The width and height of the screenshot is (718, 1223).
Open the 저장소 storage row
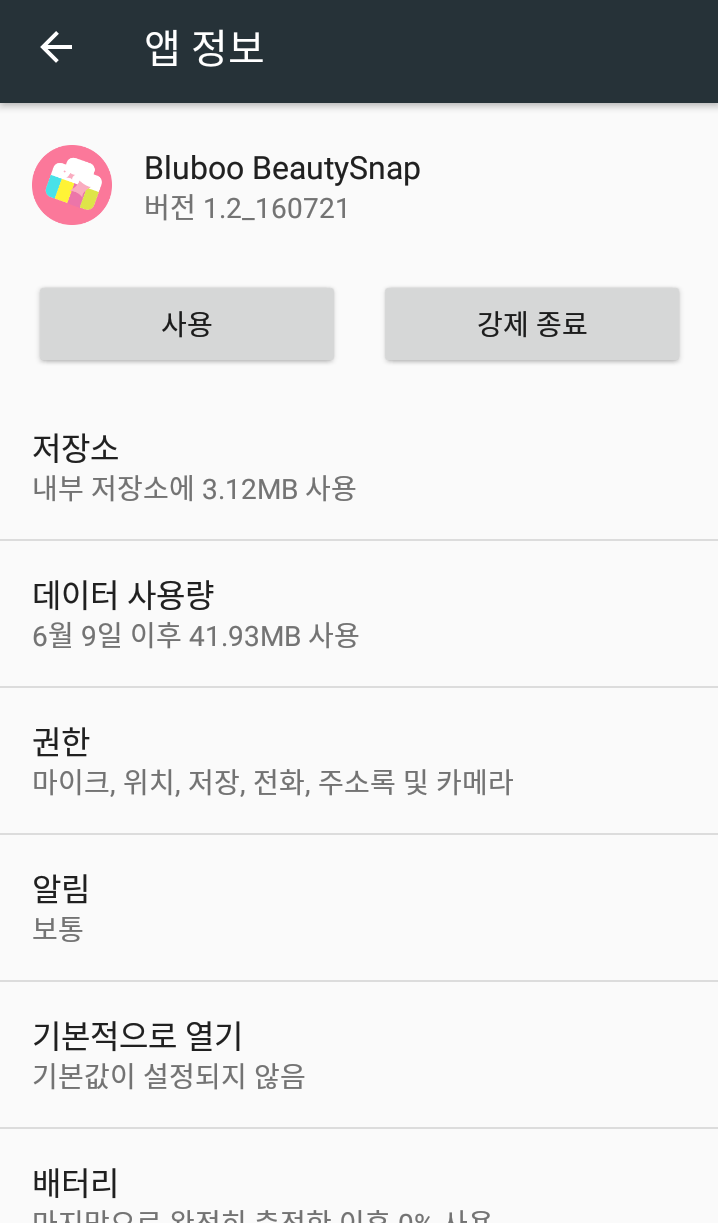(x=359, y=467)
